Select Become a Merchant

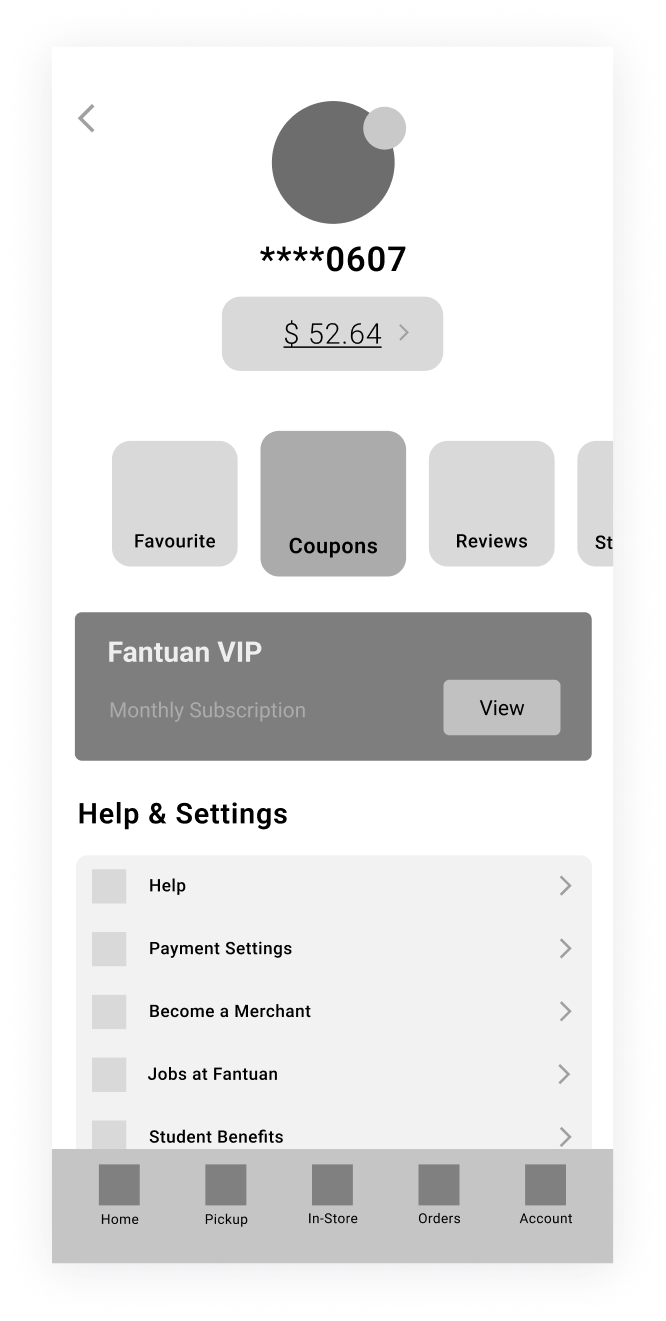coord(333,1011)
